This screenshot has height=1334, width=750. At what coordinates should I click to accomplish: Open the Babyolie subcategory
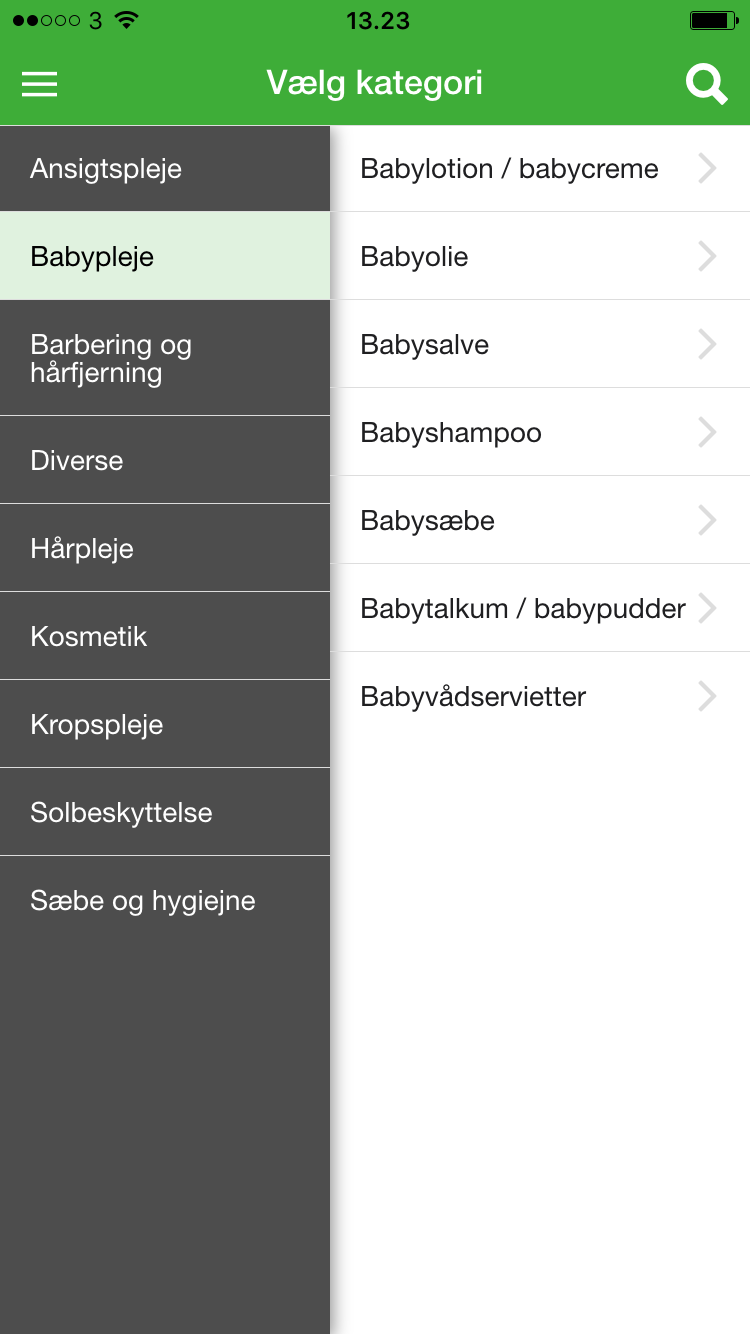(x=540, y=256)
